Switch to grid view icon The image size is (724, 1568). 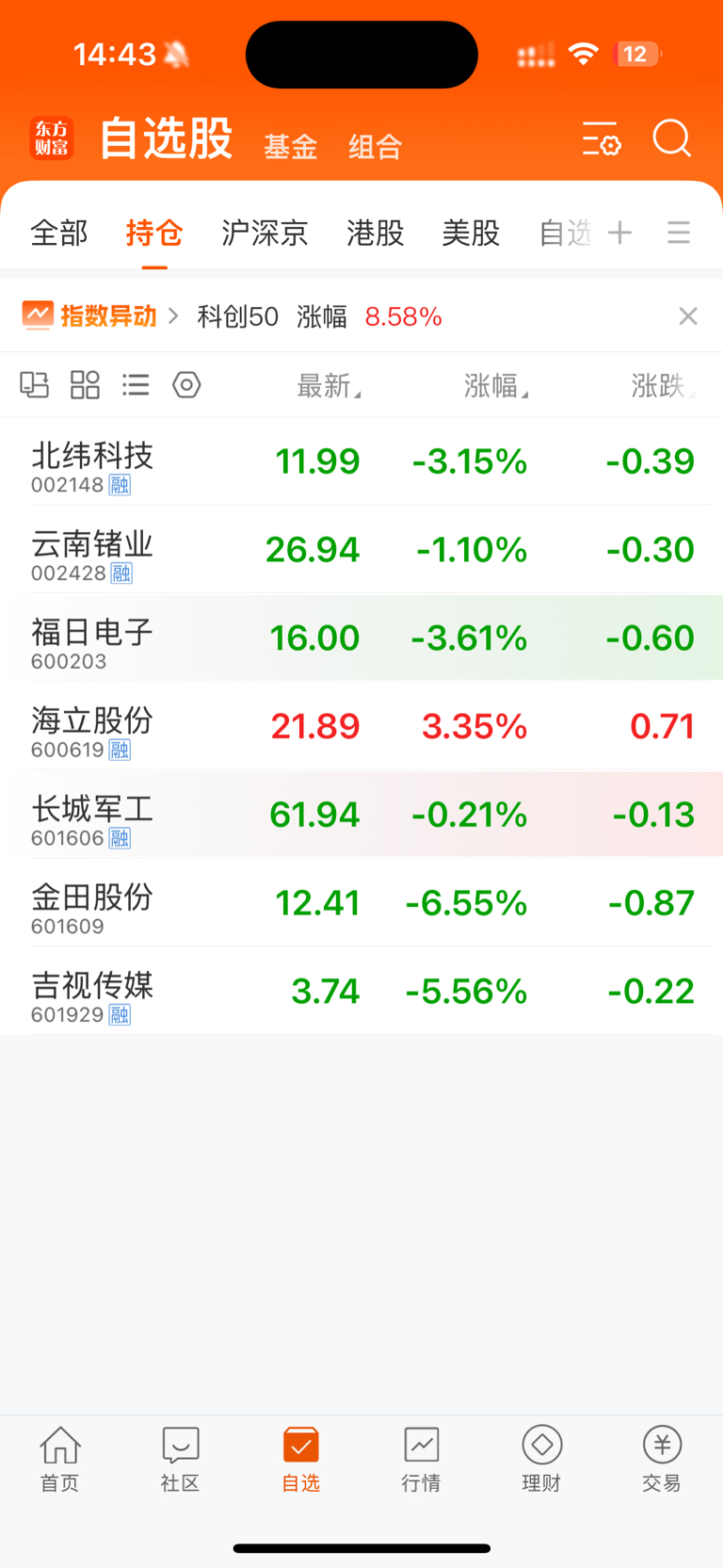point(85,384)
